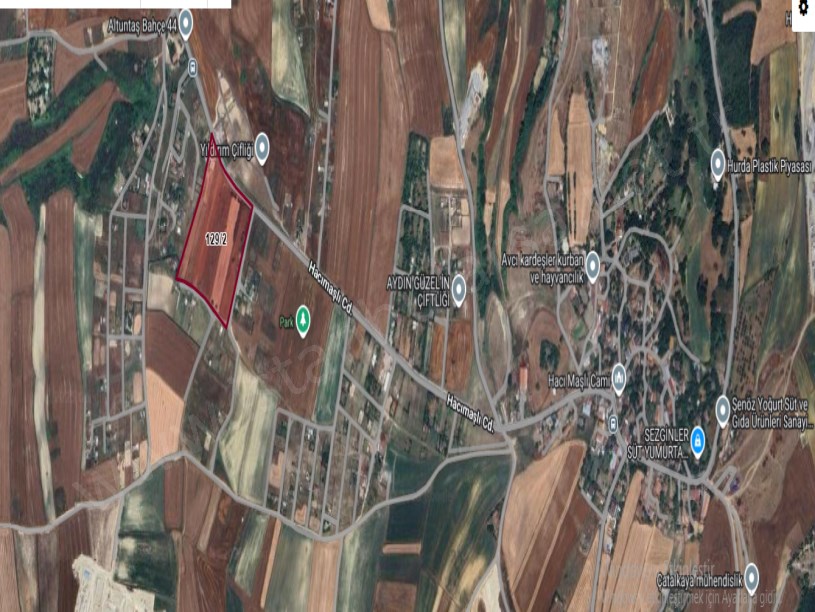Open Avcı kardeşler kurban ve hayvancılık pin

(x=592, y=266)
